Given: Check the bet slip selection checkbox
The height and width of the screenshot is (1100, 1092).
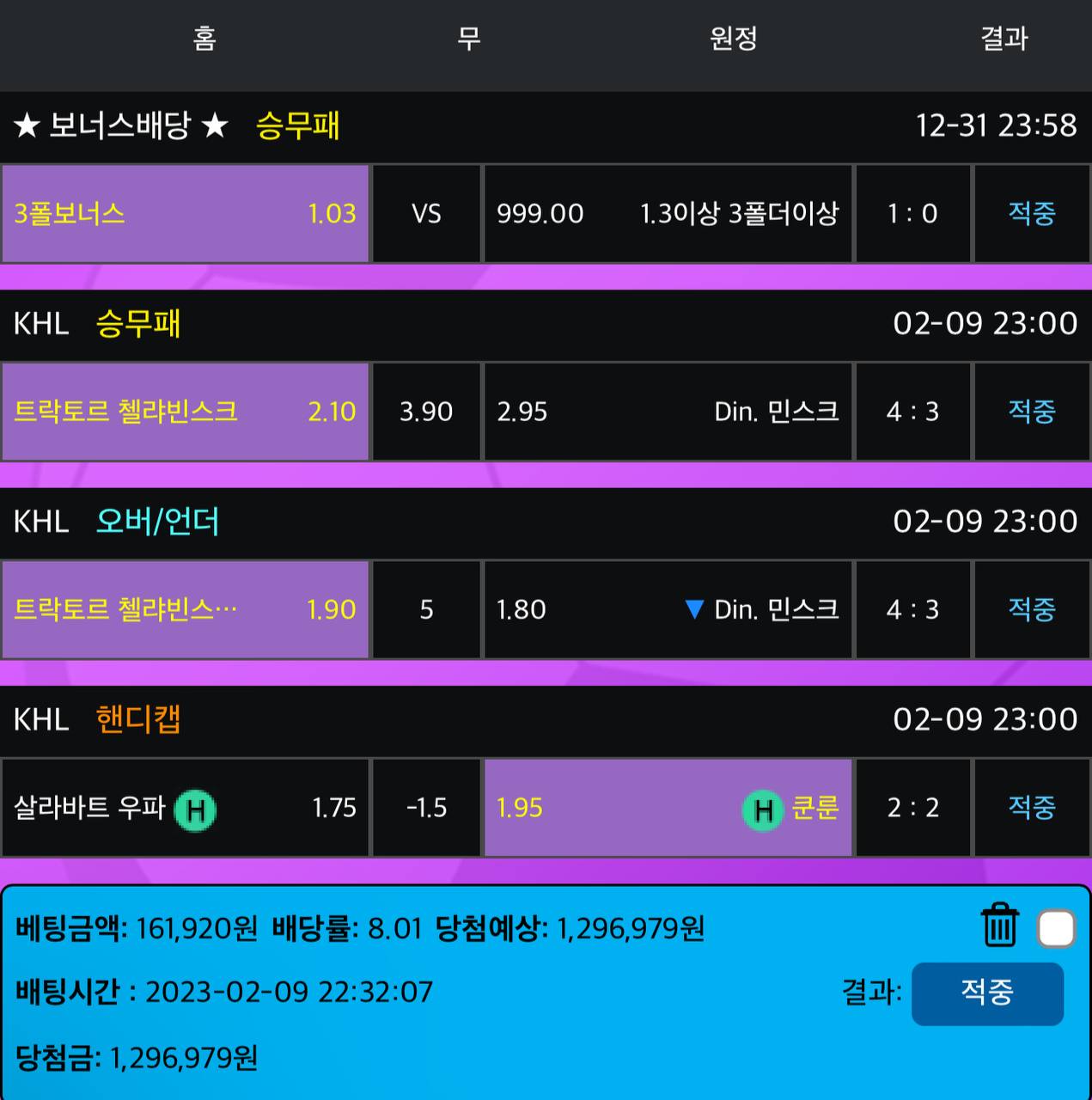Looking at the screenshot, I should (x=1056, y=928).
